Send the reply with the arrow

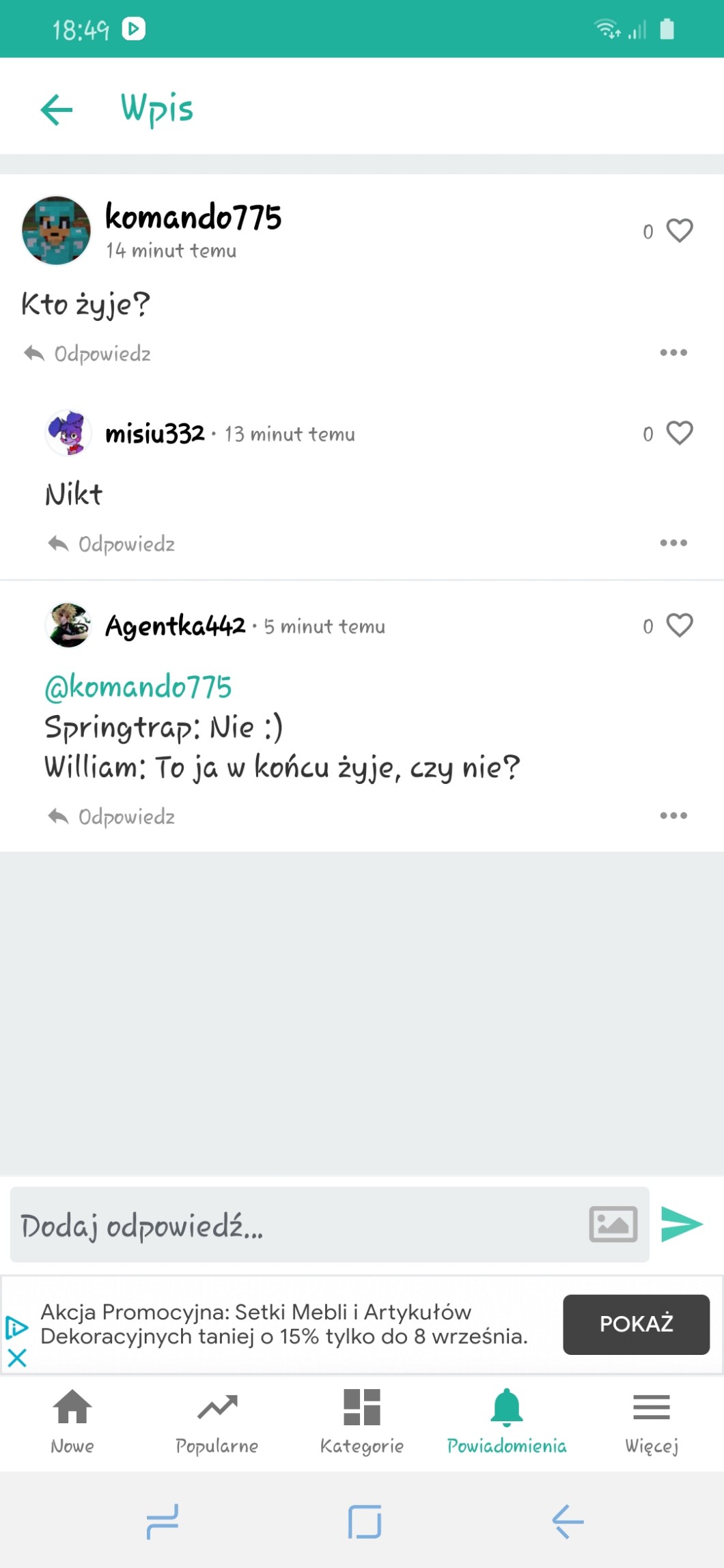click(x=681, y=1224)
